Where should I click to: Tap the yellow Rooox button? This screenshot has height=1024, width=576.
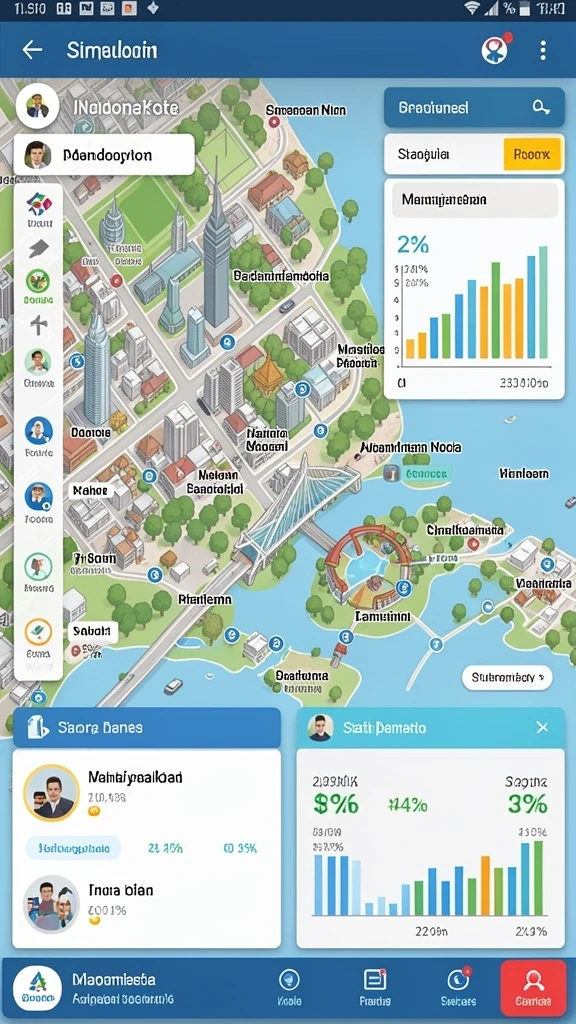pos(532,155)
